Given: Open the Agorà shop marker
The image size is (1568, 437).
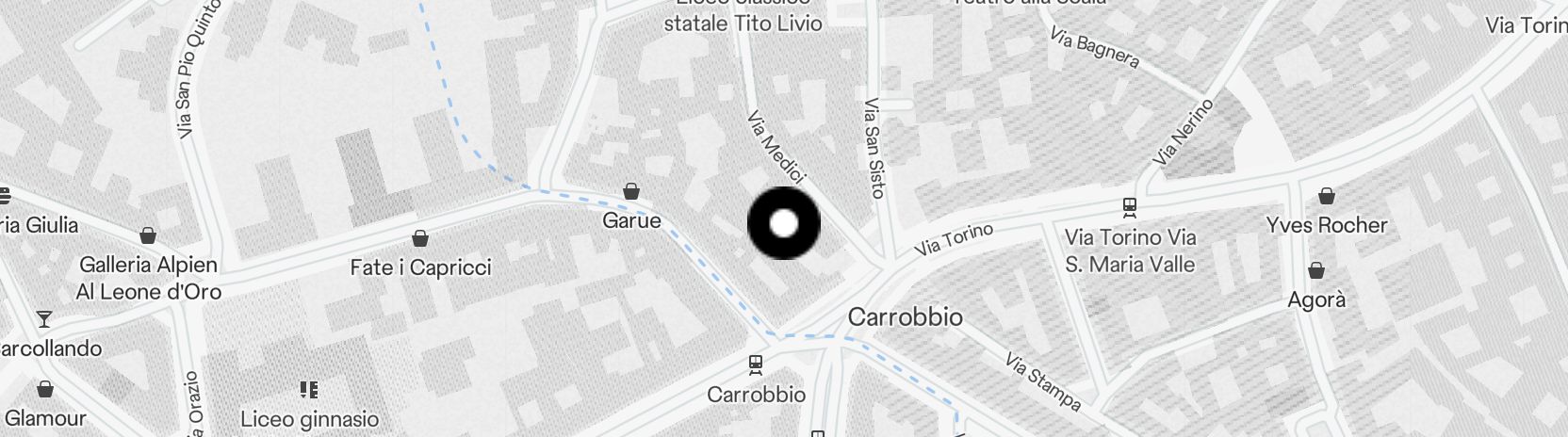Looking at the screenshot, I should pyautogui.click(x=1316, y=271).
